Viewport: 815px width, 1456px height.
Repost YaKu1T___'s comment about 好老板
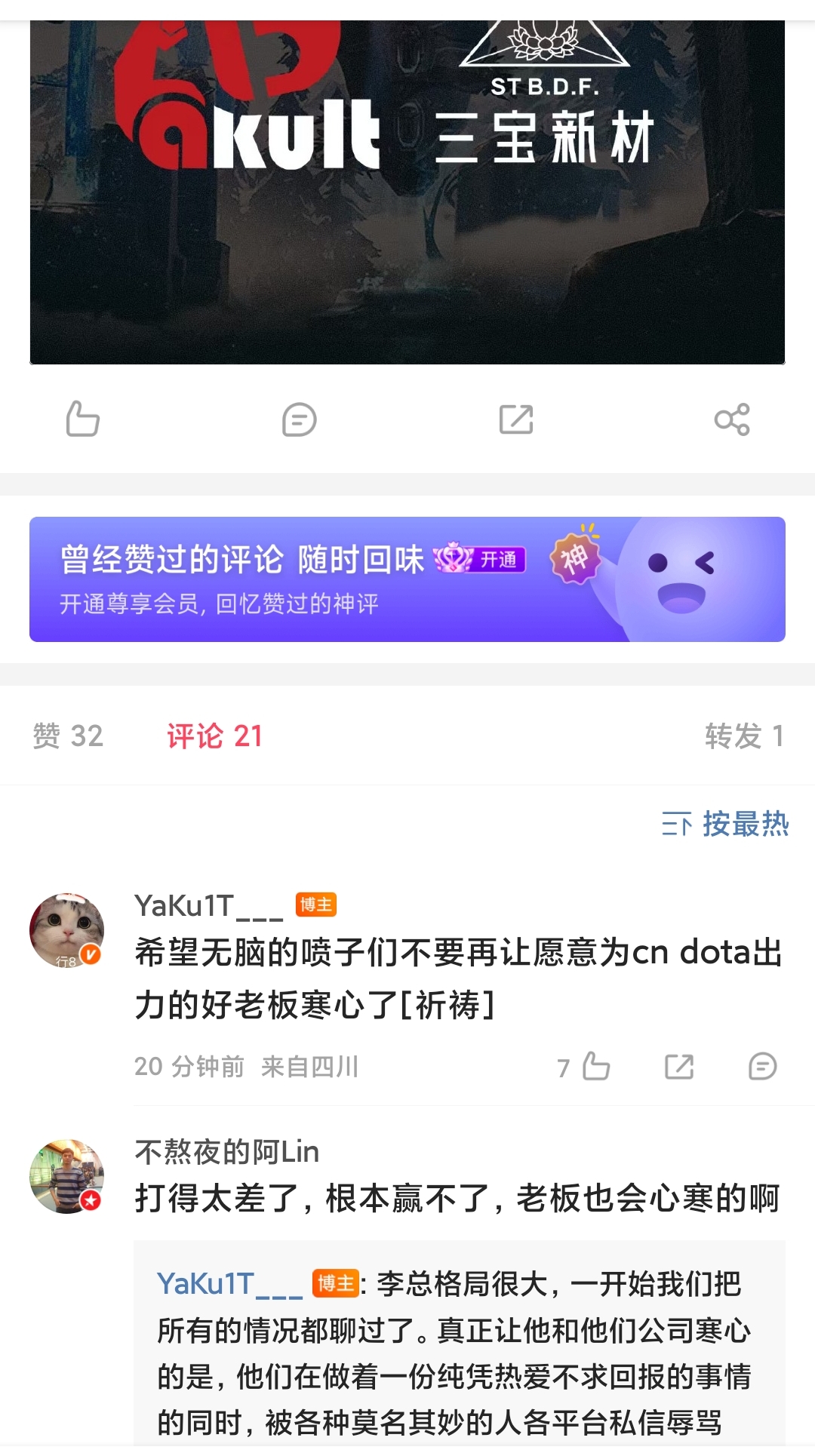click(x=679, y=1067)
